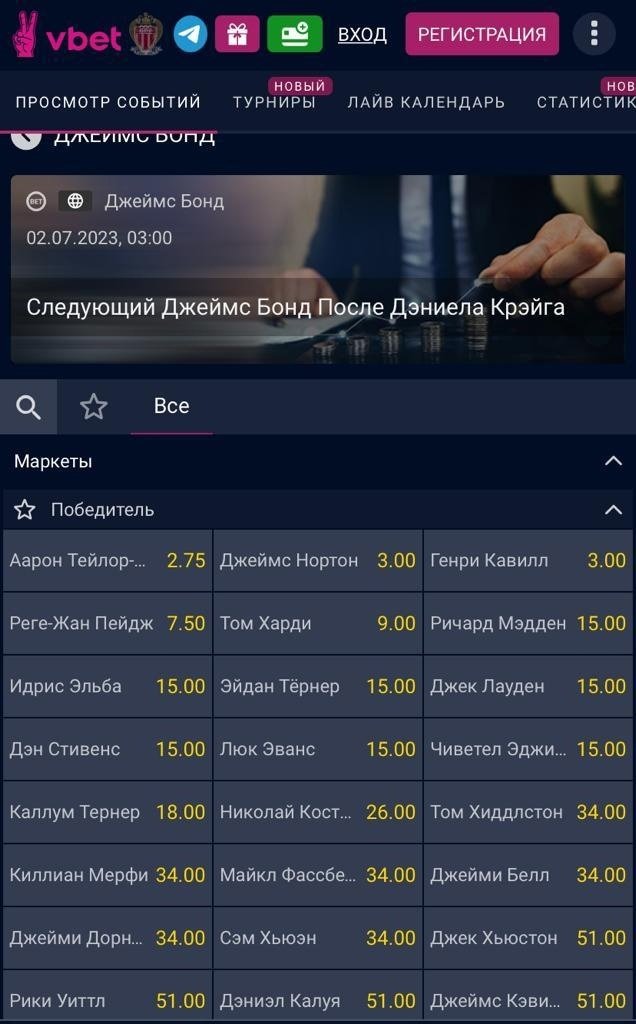Select Идрис Эльба at 15.00
636x1024 pixels.
[107, 687]
